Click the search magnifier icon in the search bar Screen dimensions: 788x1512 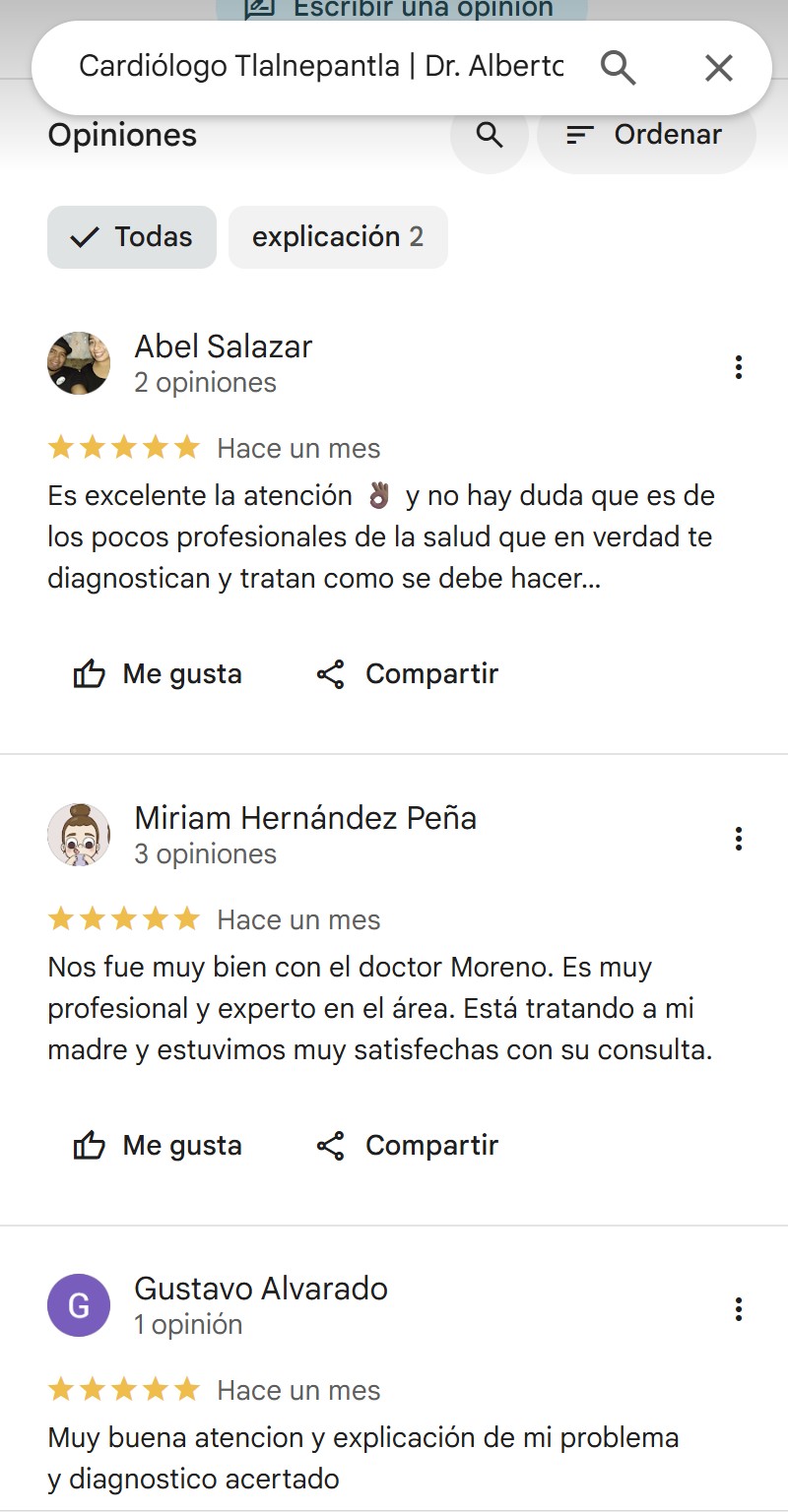[619, 67]
